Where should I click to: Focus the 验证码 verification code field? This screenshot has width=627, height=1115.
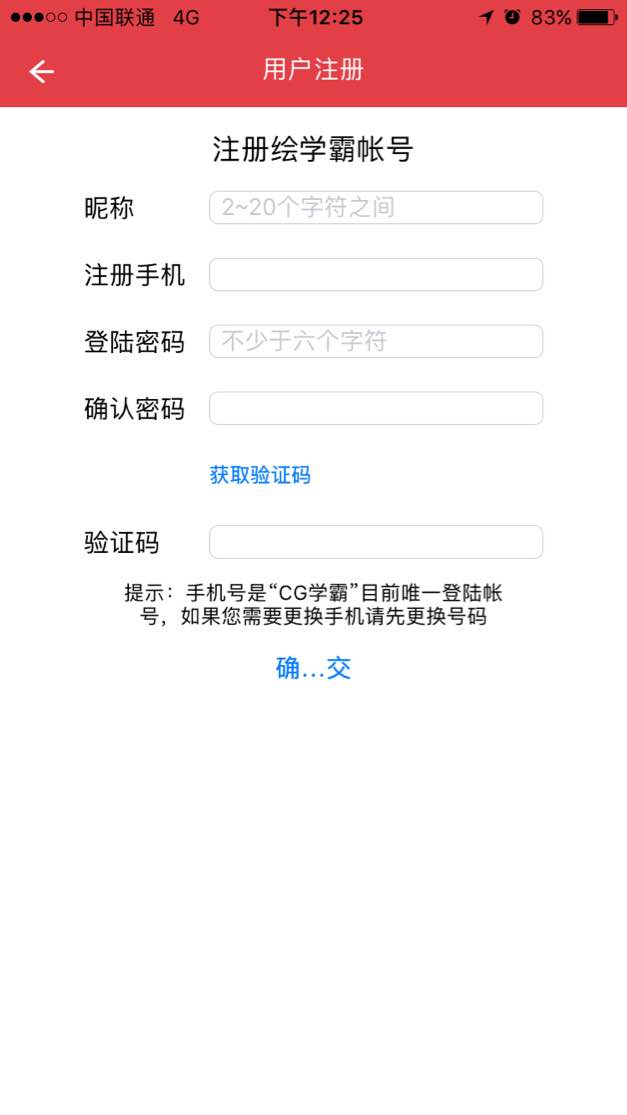[x=375, y=542]
